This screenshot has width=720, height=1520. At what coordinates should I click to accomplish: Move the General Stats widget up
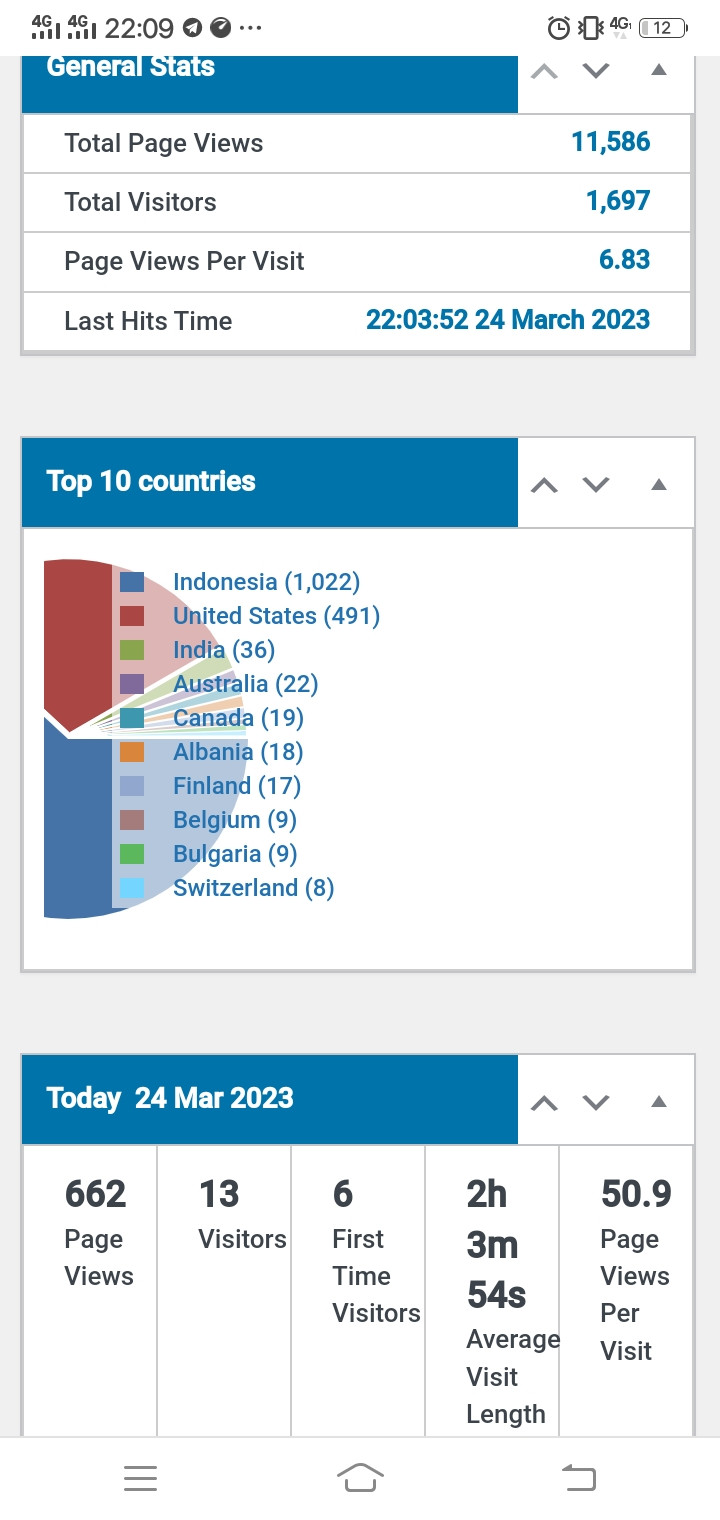coord(544,72)
